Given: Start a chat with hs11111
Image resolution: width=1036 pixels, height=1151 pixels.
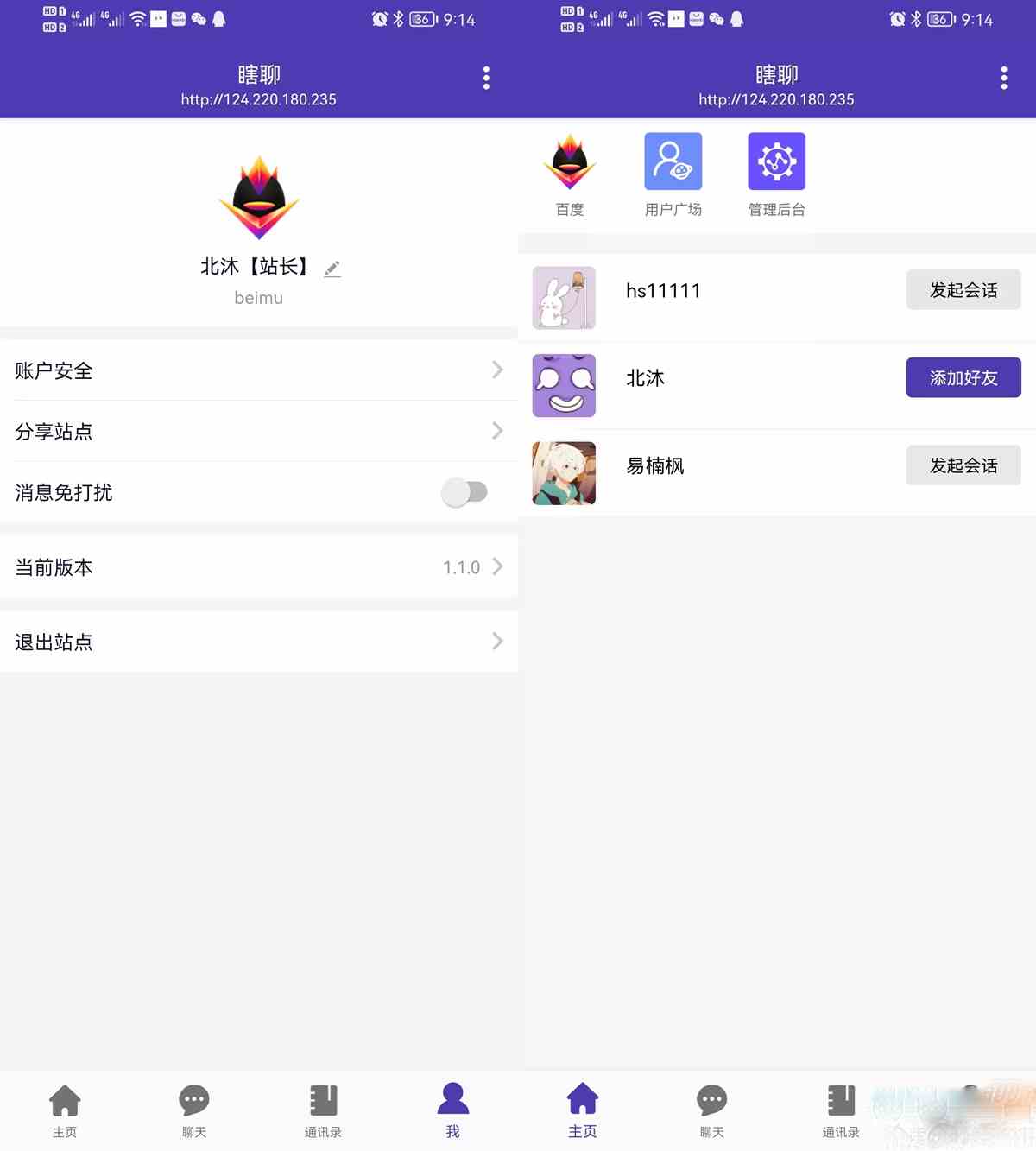Looking at the screenshot, I should 963,290.
